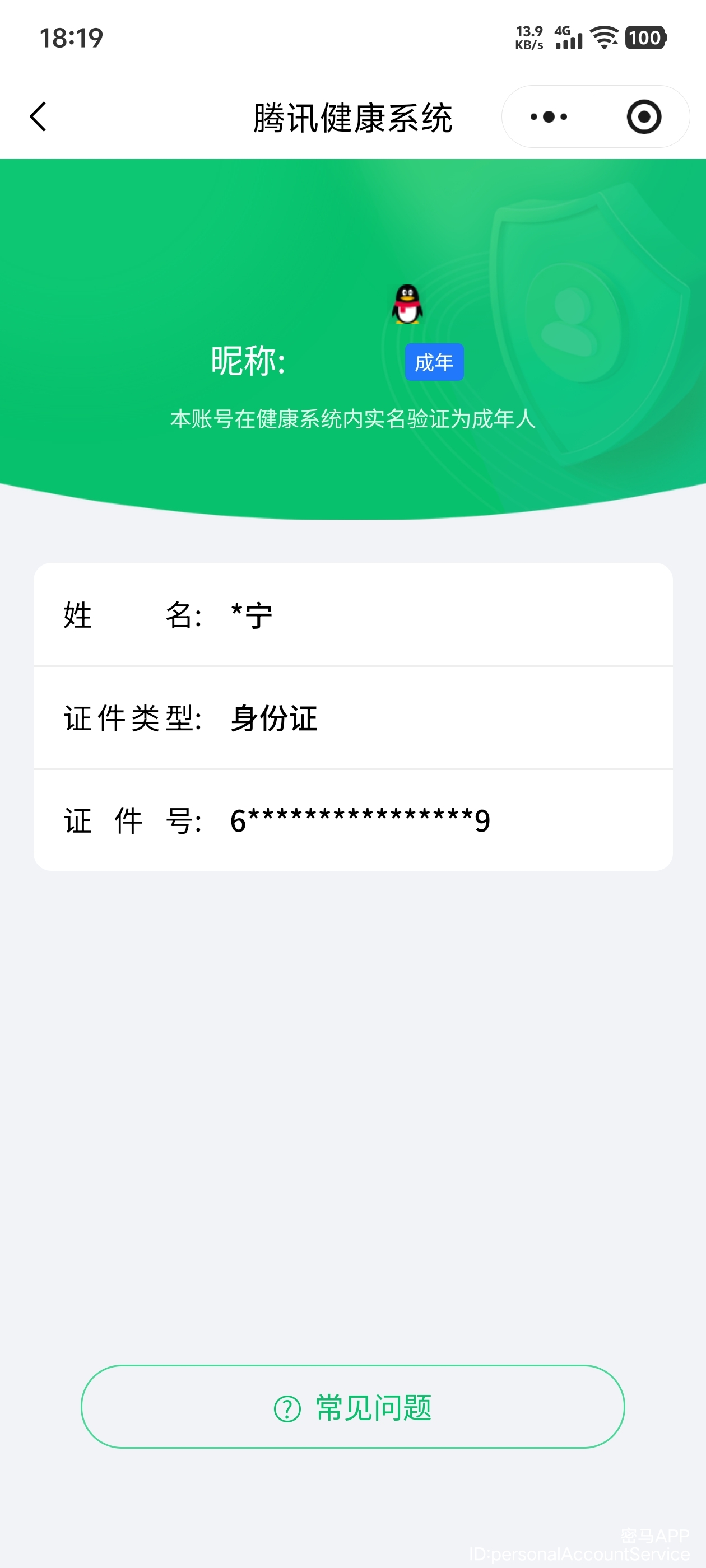Viewport: 706px width, 1568px height.
Task: Tap the Wi-Fi status icon
Action: (603, 38)
